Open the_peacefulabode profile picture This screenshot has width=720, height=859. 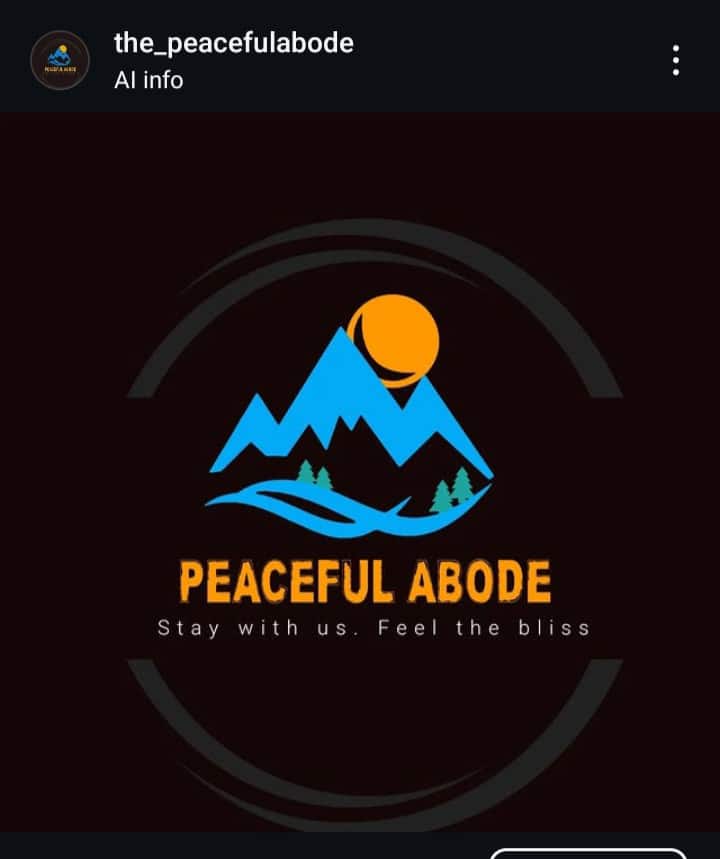click(x=60, y=61)
